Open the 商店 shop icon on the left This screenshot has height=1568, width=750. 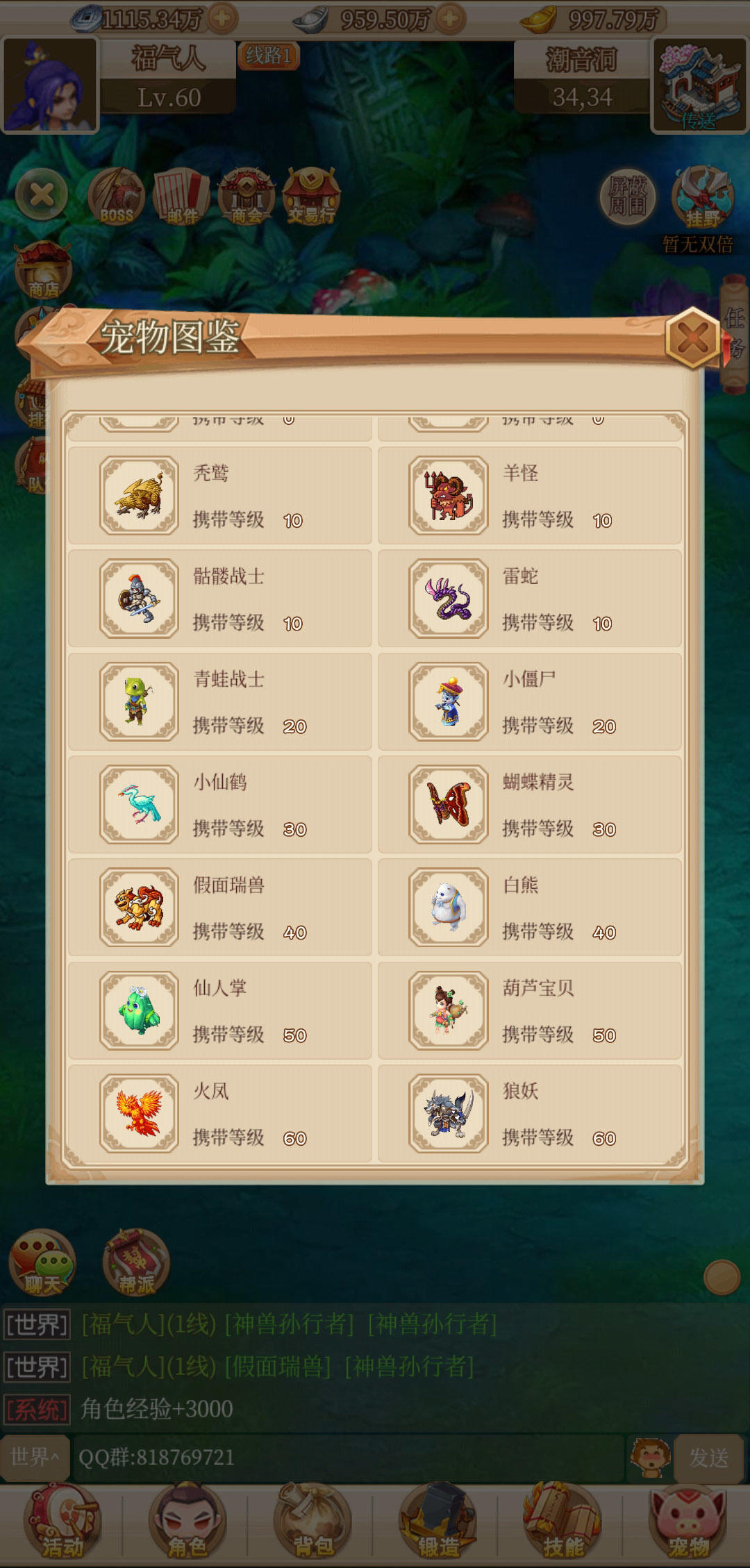point(43,267)
